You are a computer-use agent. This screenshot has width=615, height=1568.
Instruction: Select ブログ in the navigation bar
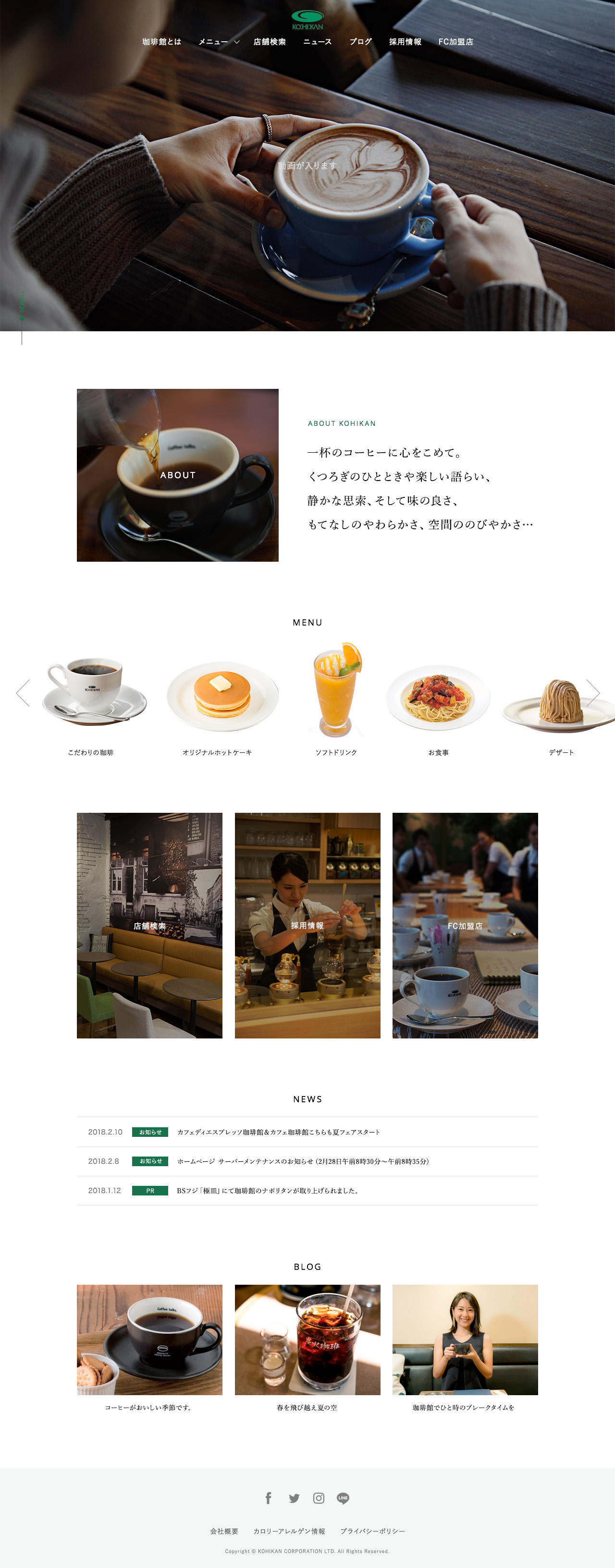tap(360, 42)
